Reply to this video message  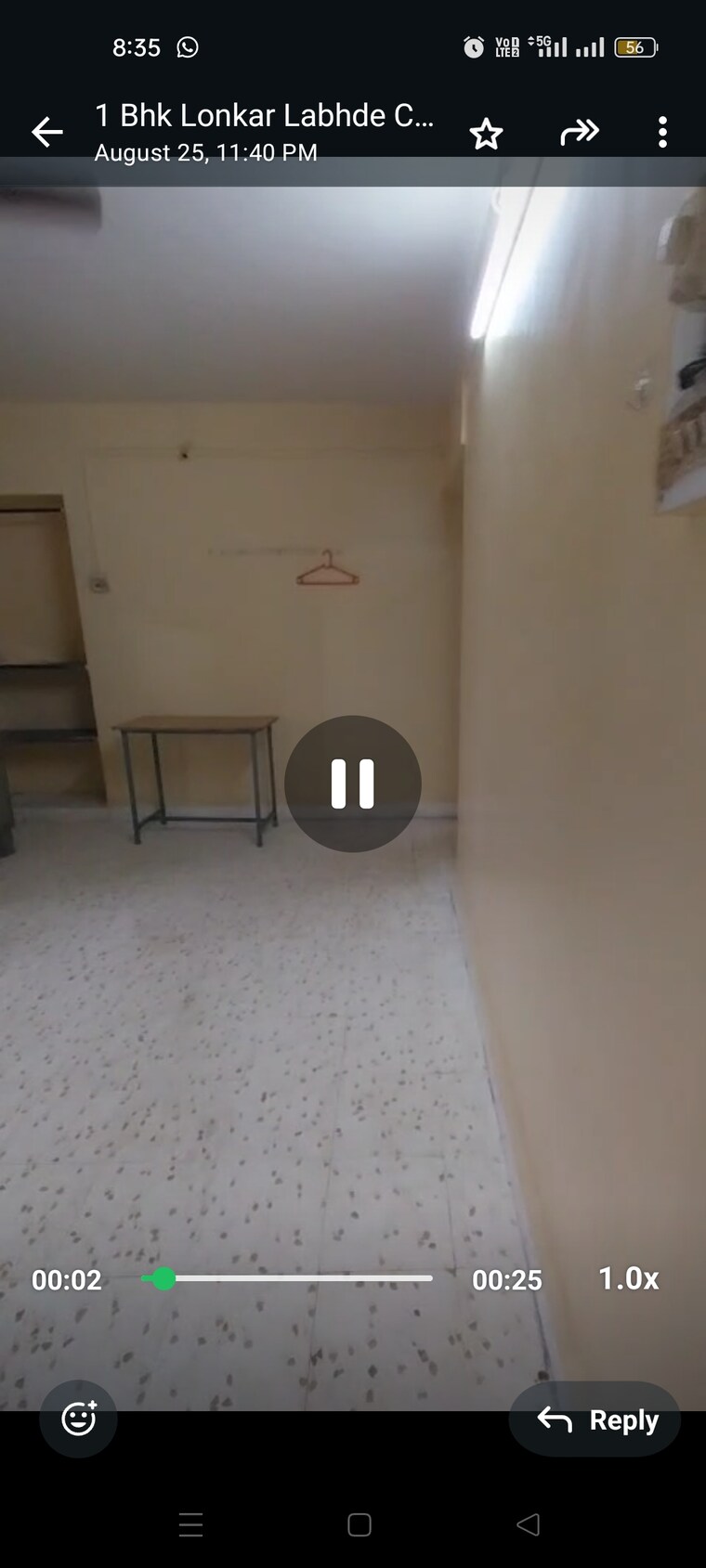click(595, 1419)
